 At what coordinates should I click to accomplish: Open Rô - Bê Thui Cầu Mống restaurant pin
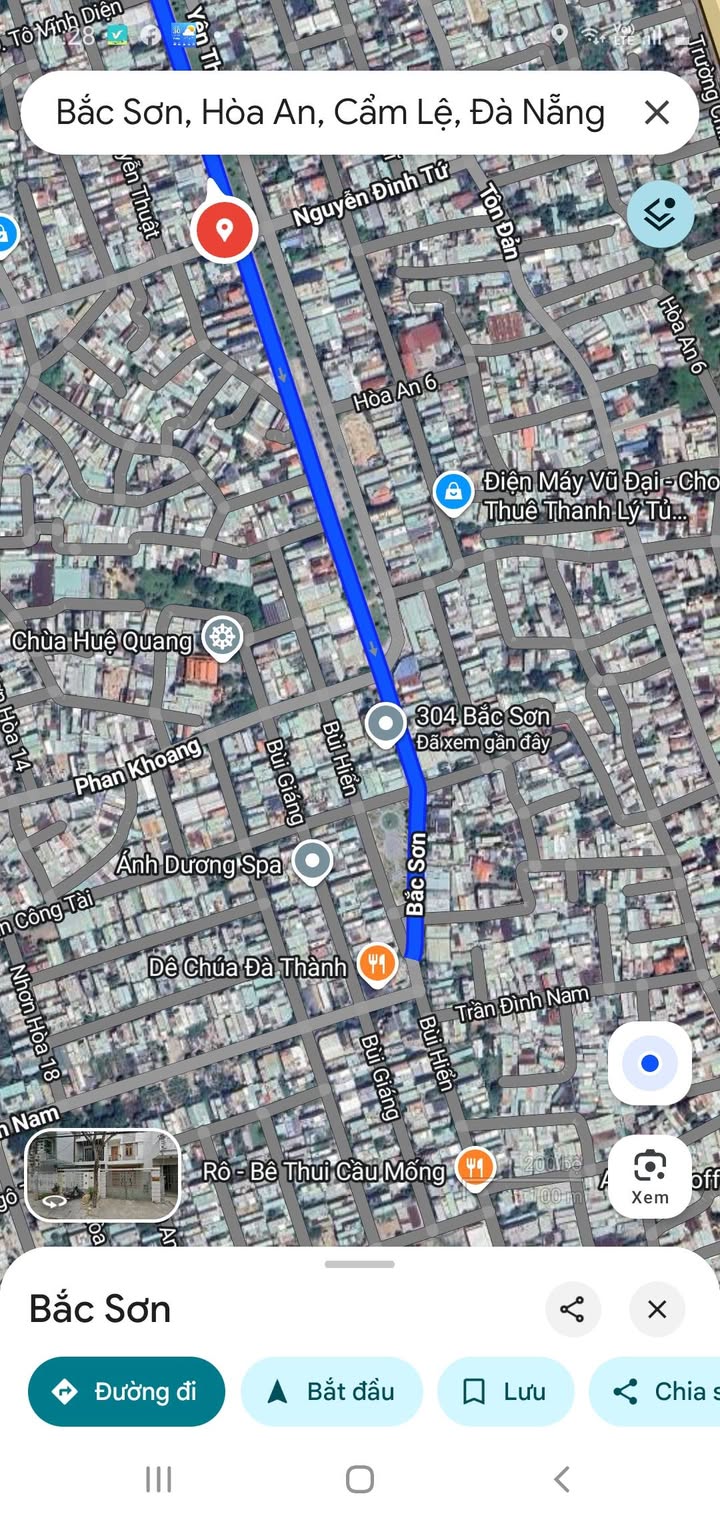tap(475, 1167)
